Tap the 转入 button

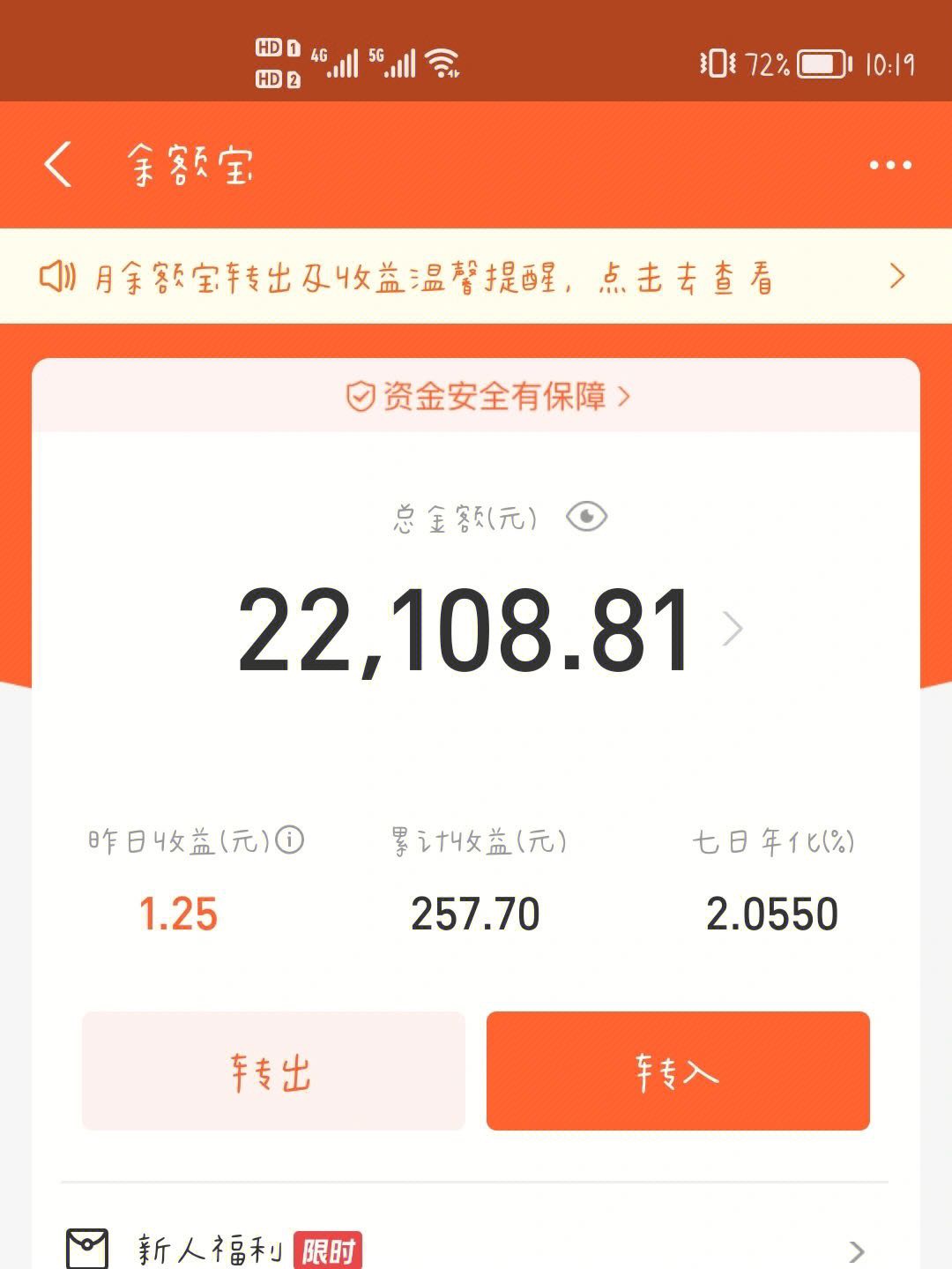pyautogui.click(x=677, y=1071)
